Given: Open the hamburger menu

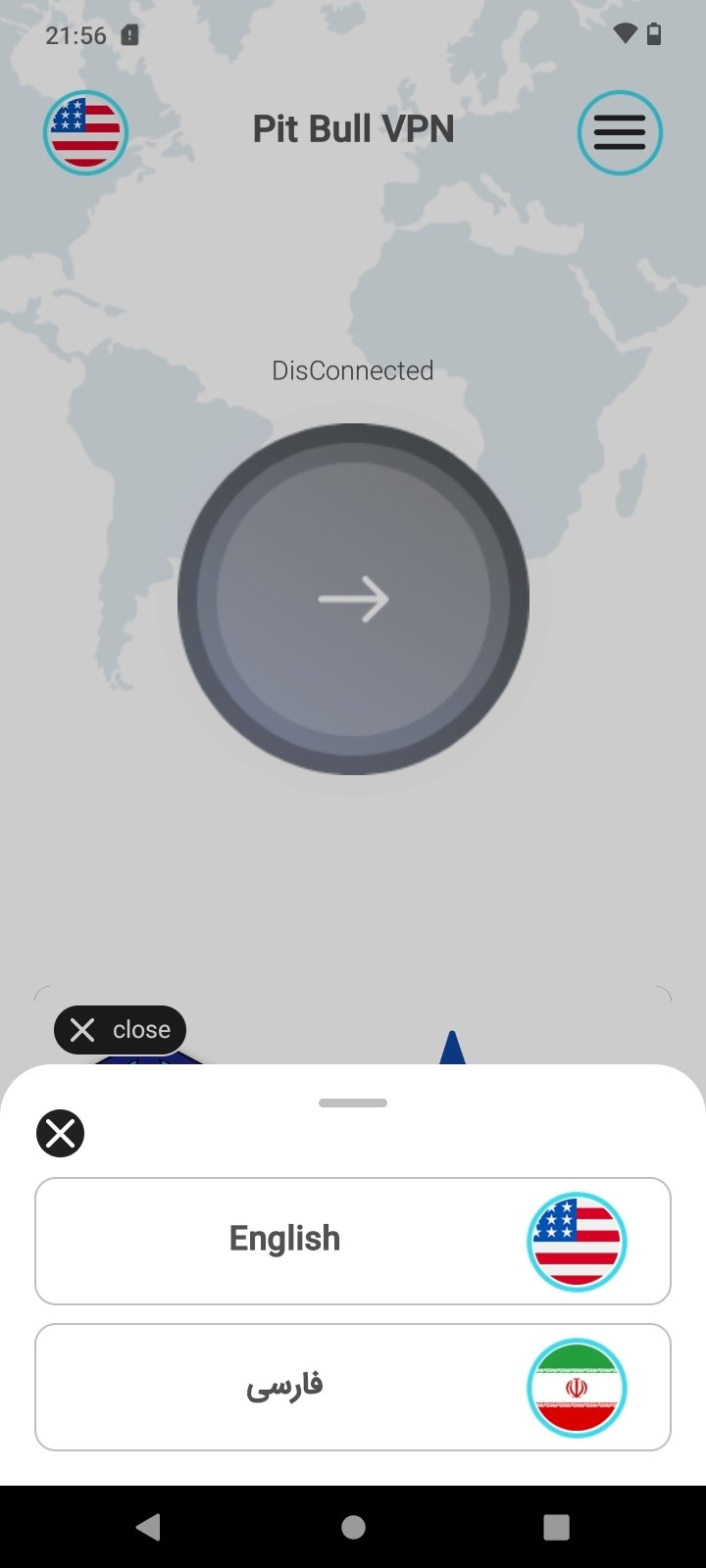Looking at the screenshot, I should coord(620,132).
